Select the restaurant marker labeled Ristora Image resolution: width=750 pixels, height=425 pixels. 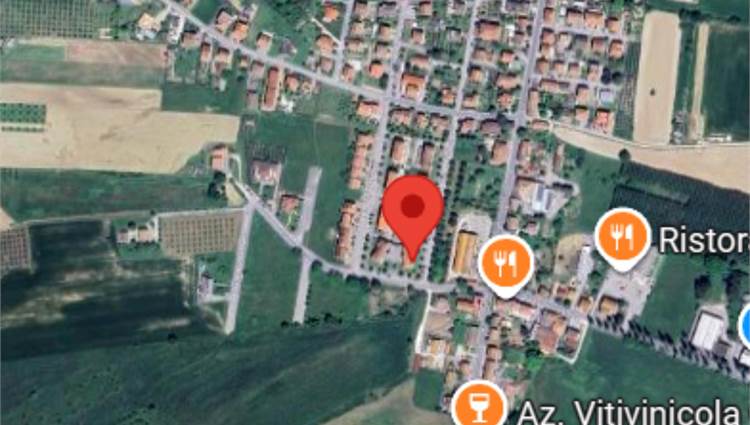[622, 236]
